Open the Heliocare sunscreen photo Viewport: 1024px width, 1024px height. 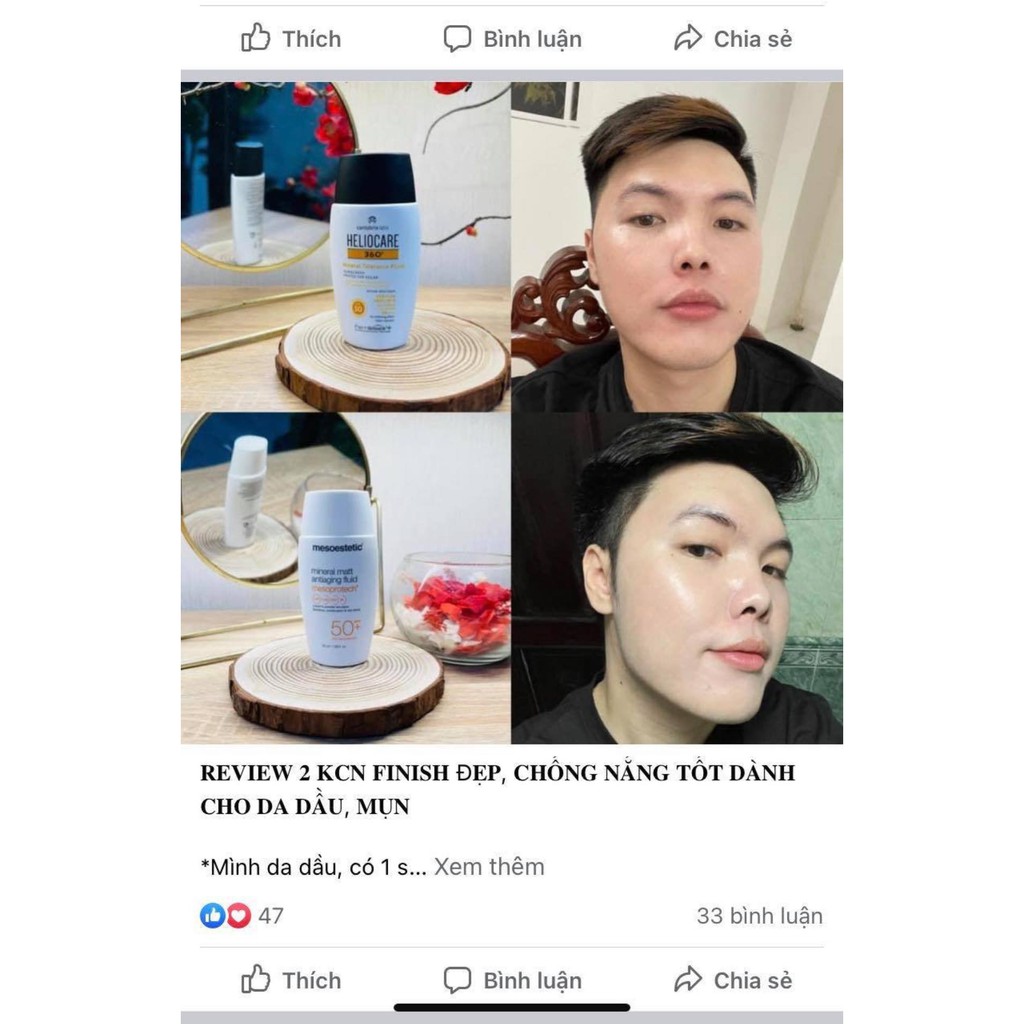coord(345,246)
